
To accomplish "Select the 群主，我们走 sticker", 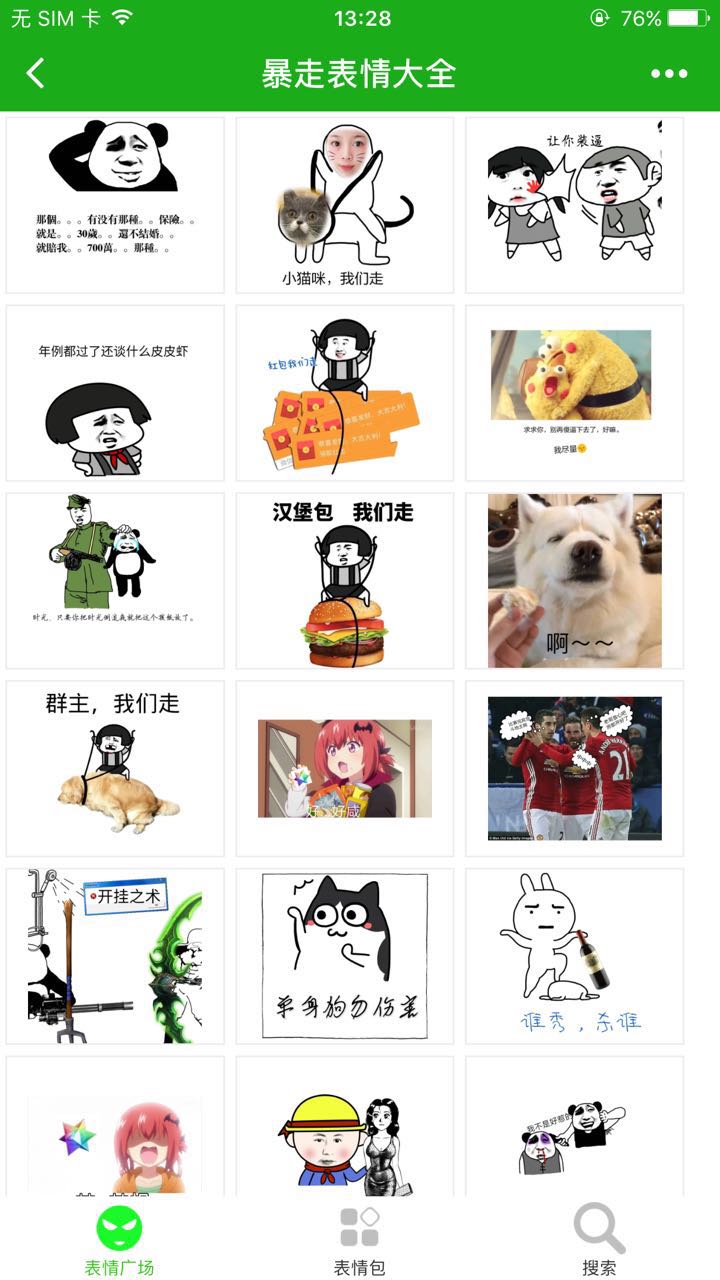I will (115, 768).
